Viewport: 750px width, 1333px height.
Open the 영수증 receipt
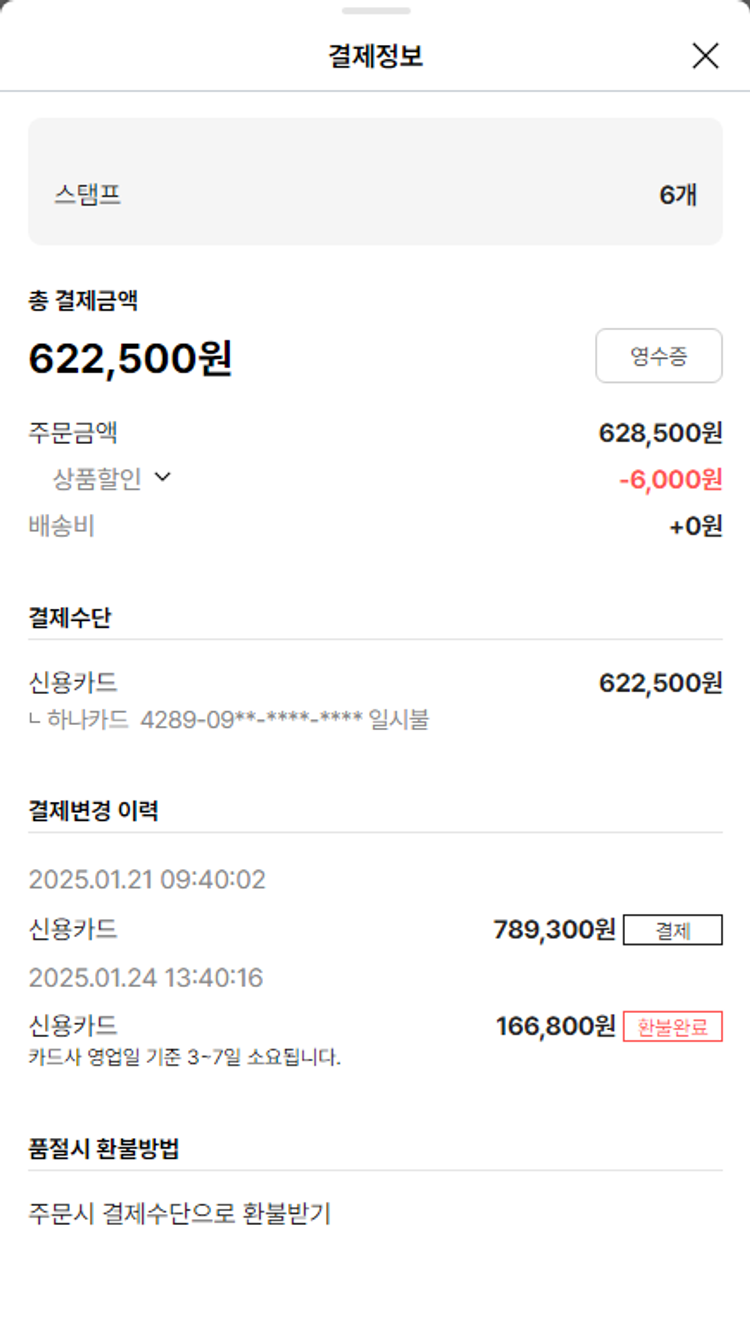click(x=658, y=356)
